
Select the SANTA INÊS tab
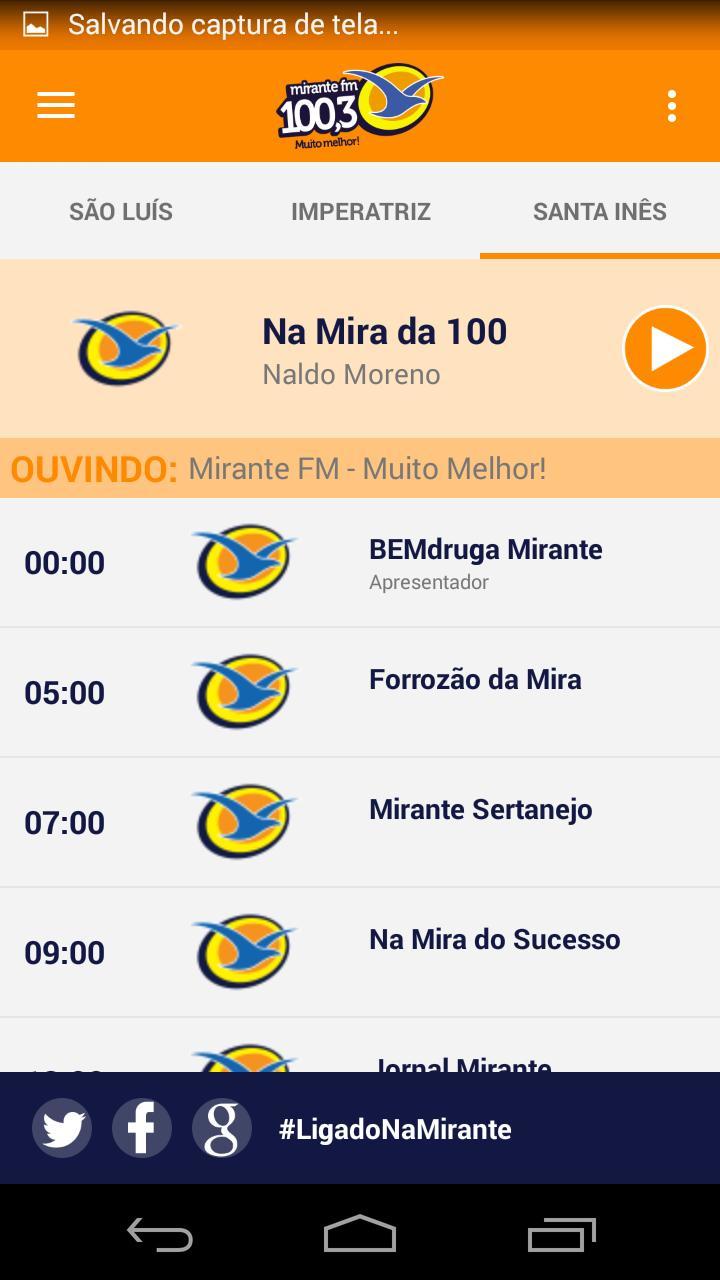[x=599, y=211]
